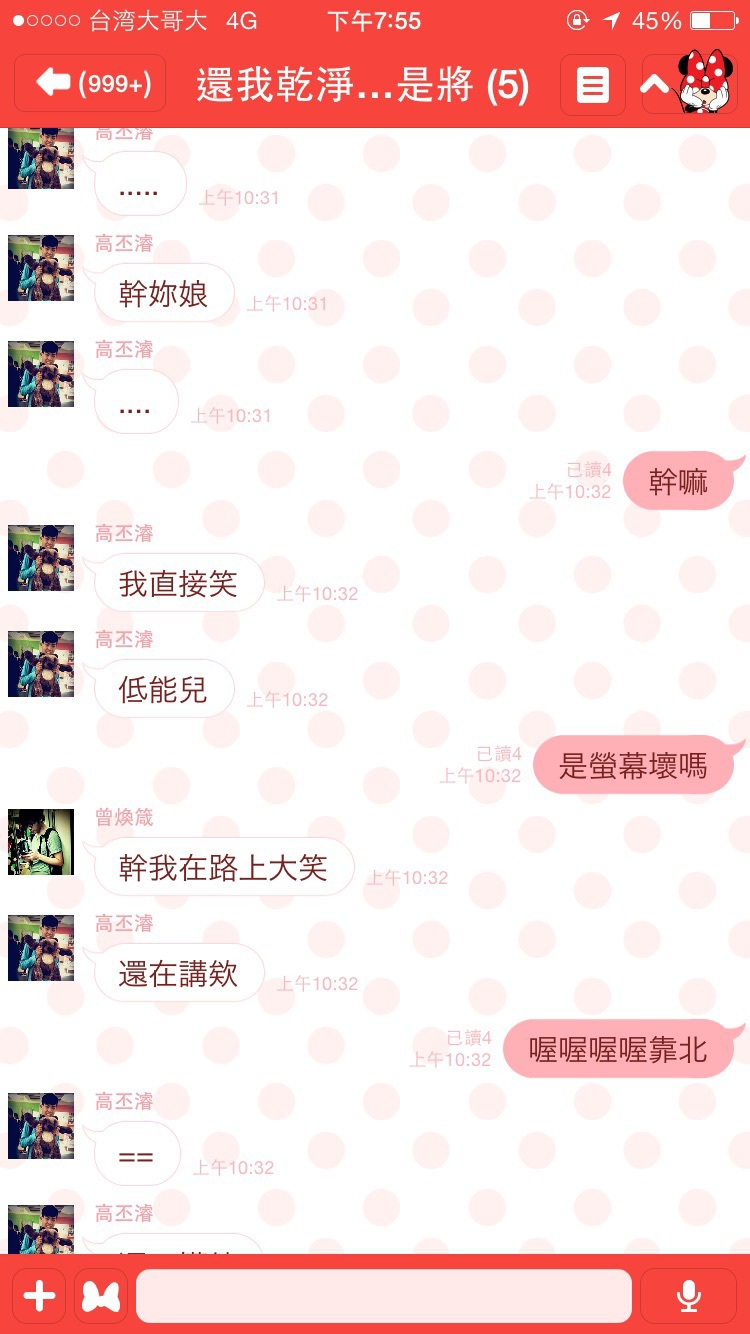Open 曾煥箴's profile picture
This screenshot has width=750, height=1334.
tap(41, 842)
